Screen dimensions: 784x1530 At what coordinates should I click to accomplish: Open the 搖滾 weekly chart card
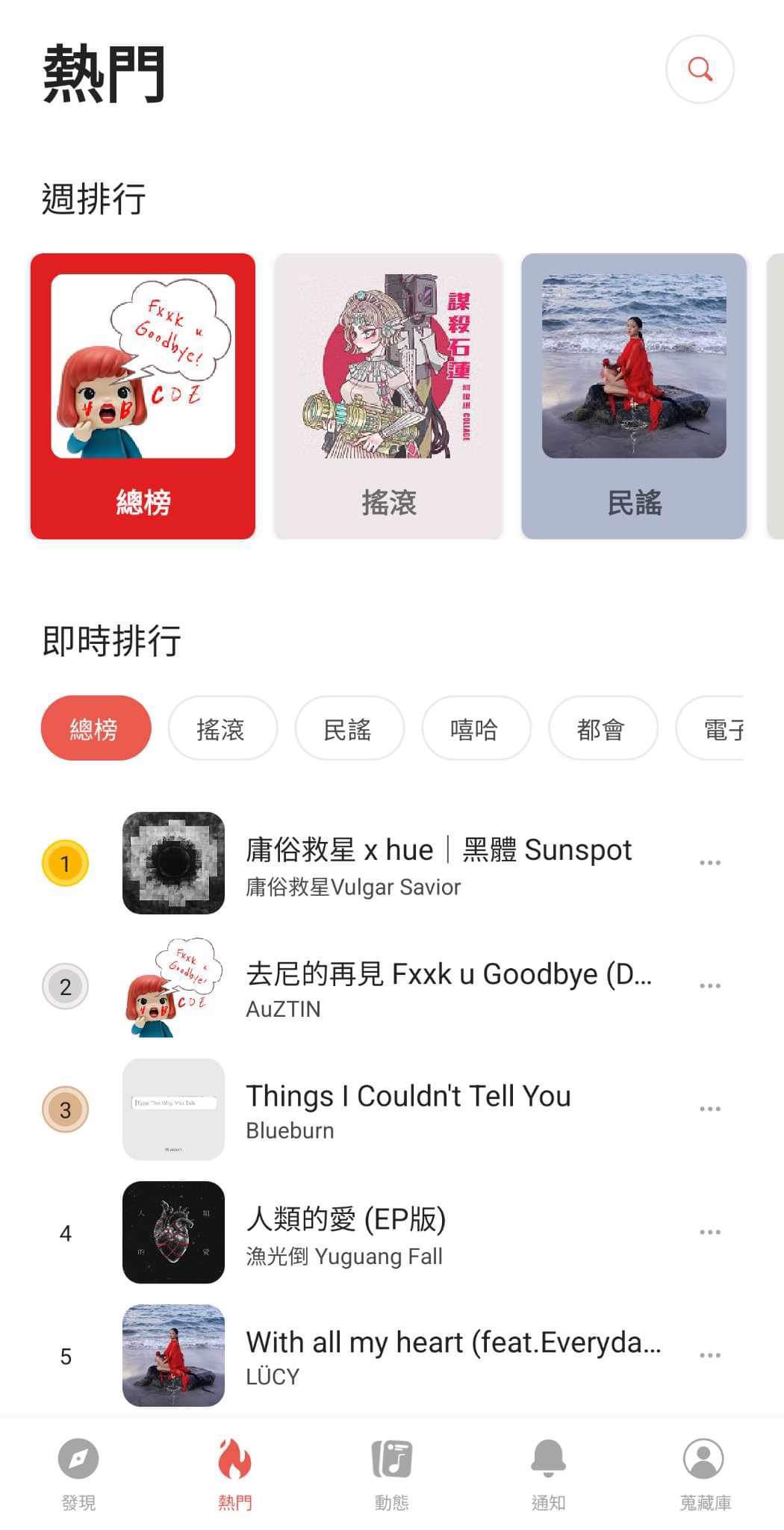pyautogui.click(x=388, y=396)
